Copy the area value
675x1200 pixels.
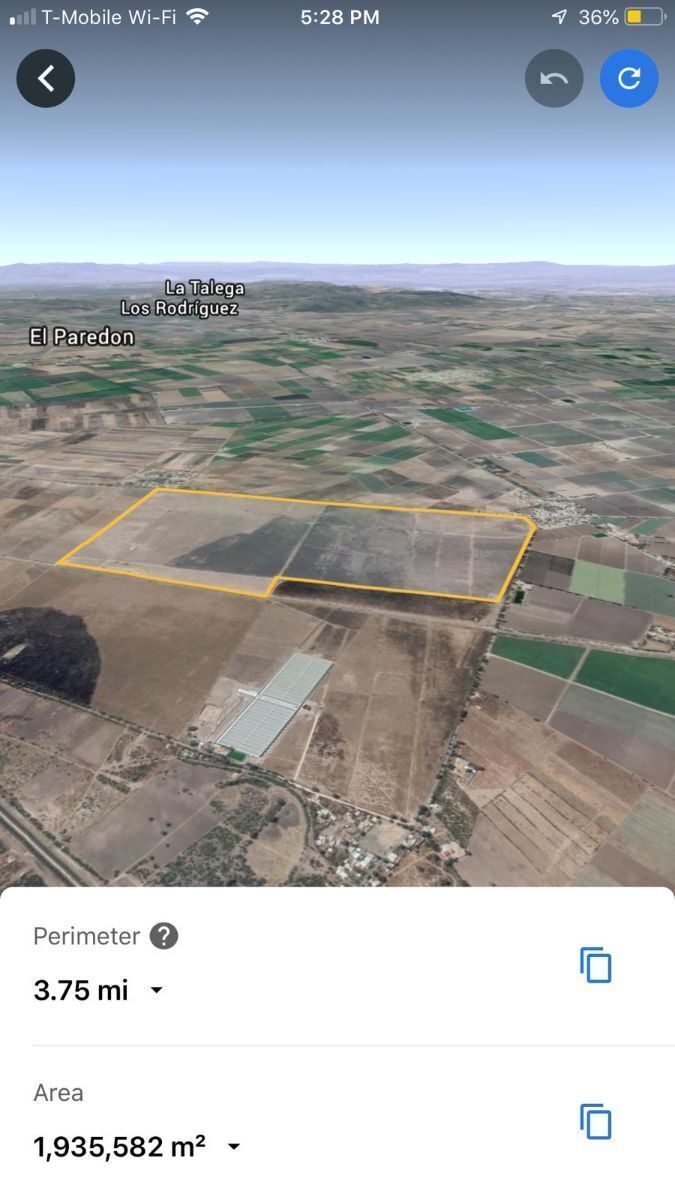click(596, 1122)
